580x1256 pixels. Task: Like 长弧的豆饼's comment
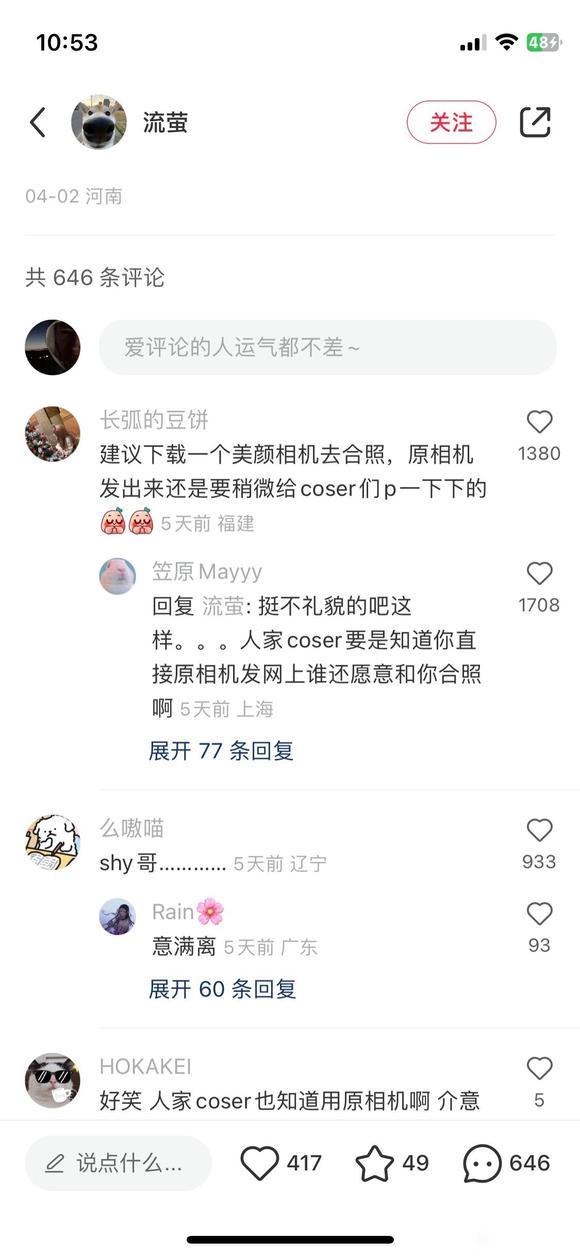[x=539, y=422]
